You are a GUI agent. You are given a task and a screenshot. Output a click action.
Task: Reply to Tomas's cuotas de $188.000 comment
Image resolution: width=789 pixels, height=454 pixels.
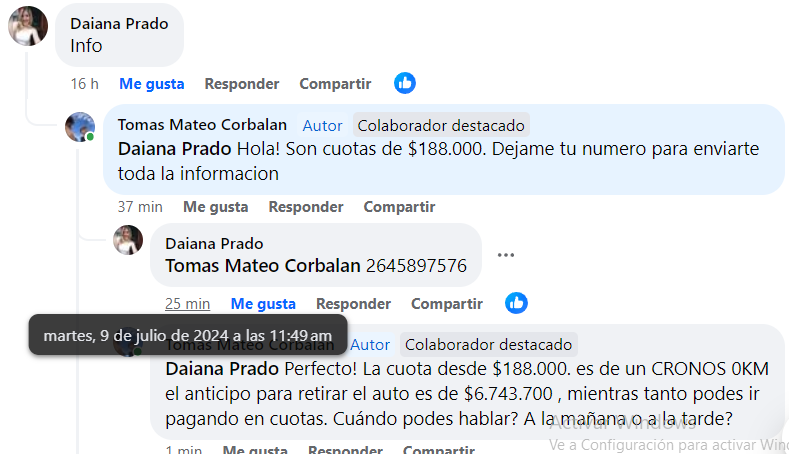click(305, 207)
